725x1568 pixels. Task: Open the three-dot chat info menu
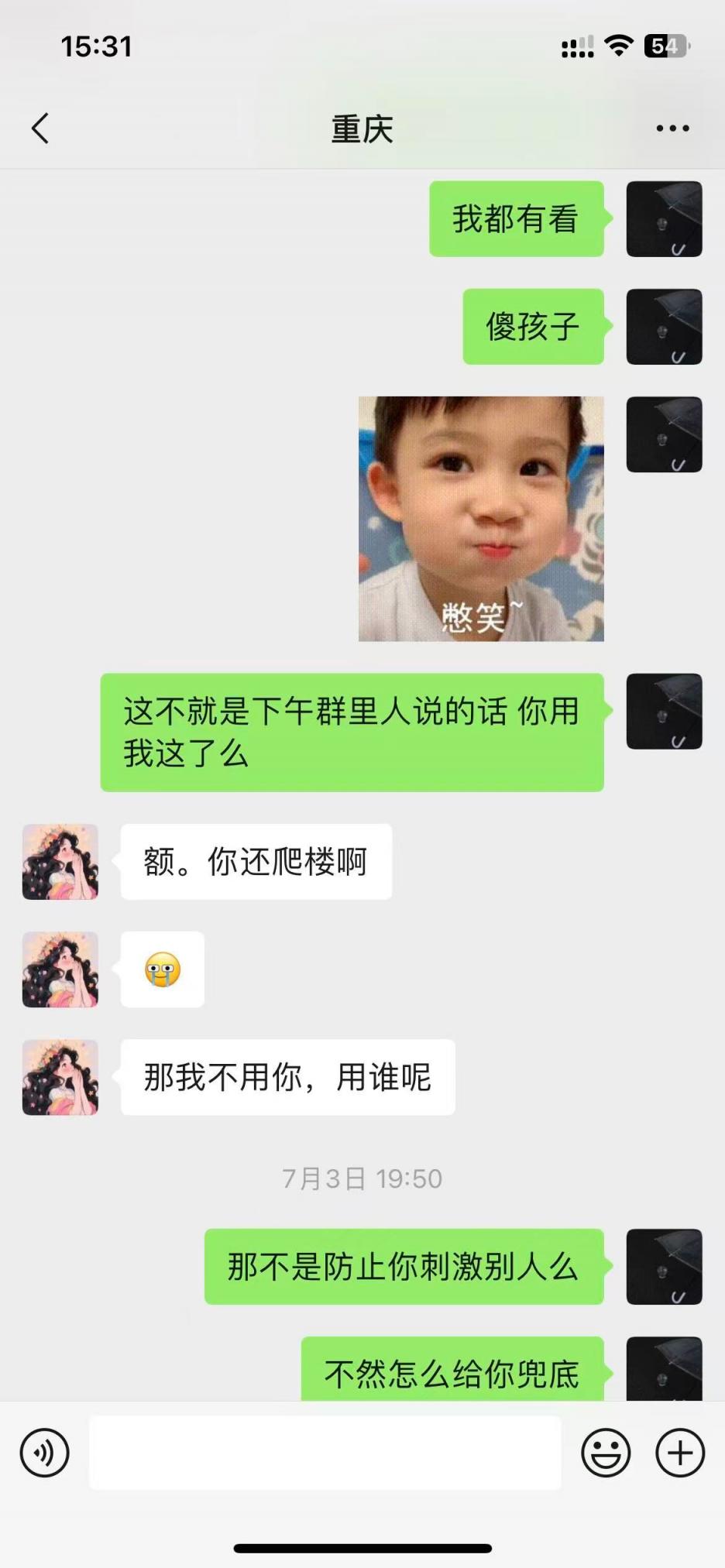[672, 129]
